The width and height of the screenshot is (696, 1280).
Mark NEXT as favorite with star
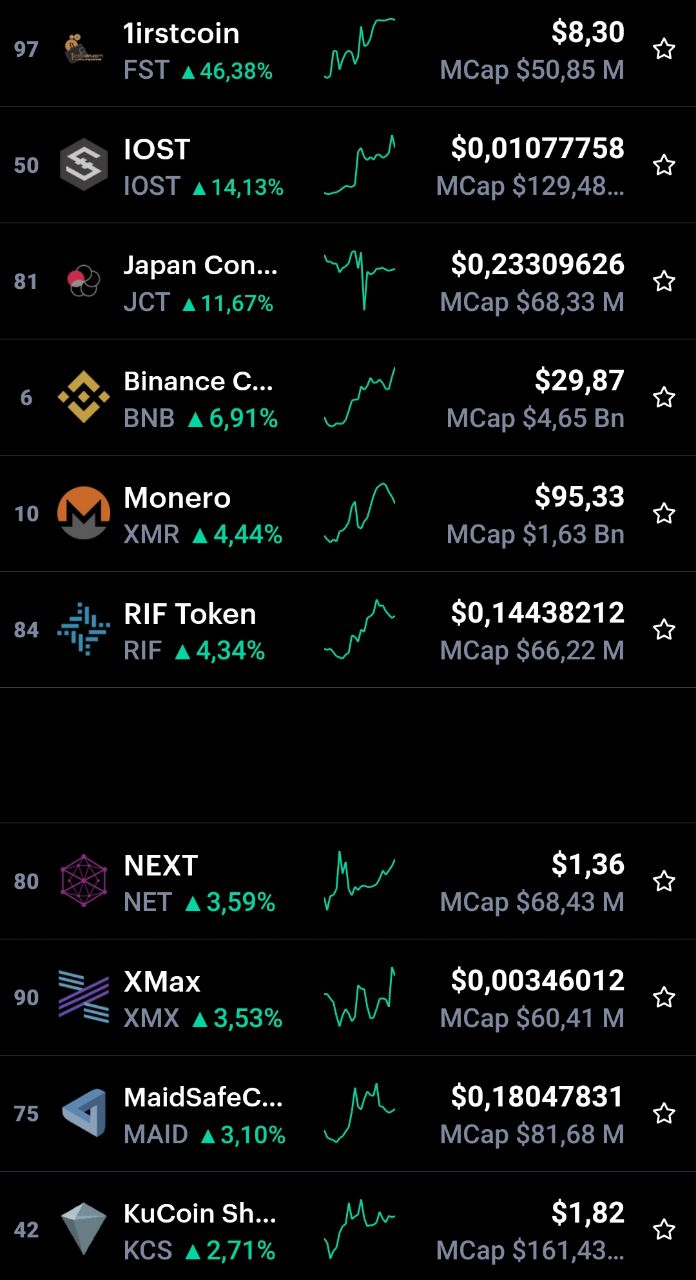coord(664,881)
